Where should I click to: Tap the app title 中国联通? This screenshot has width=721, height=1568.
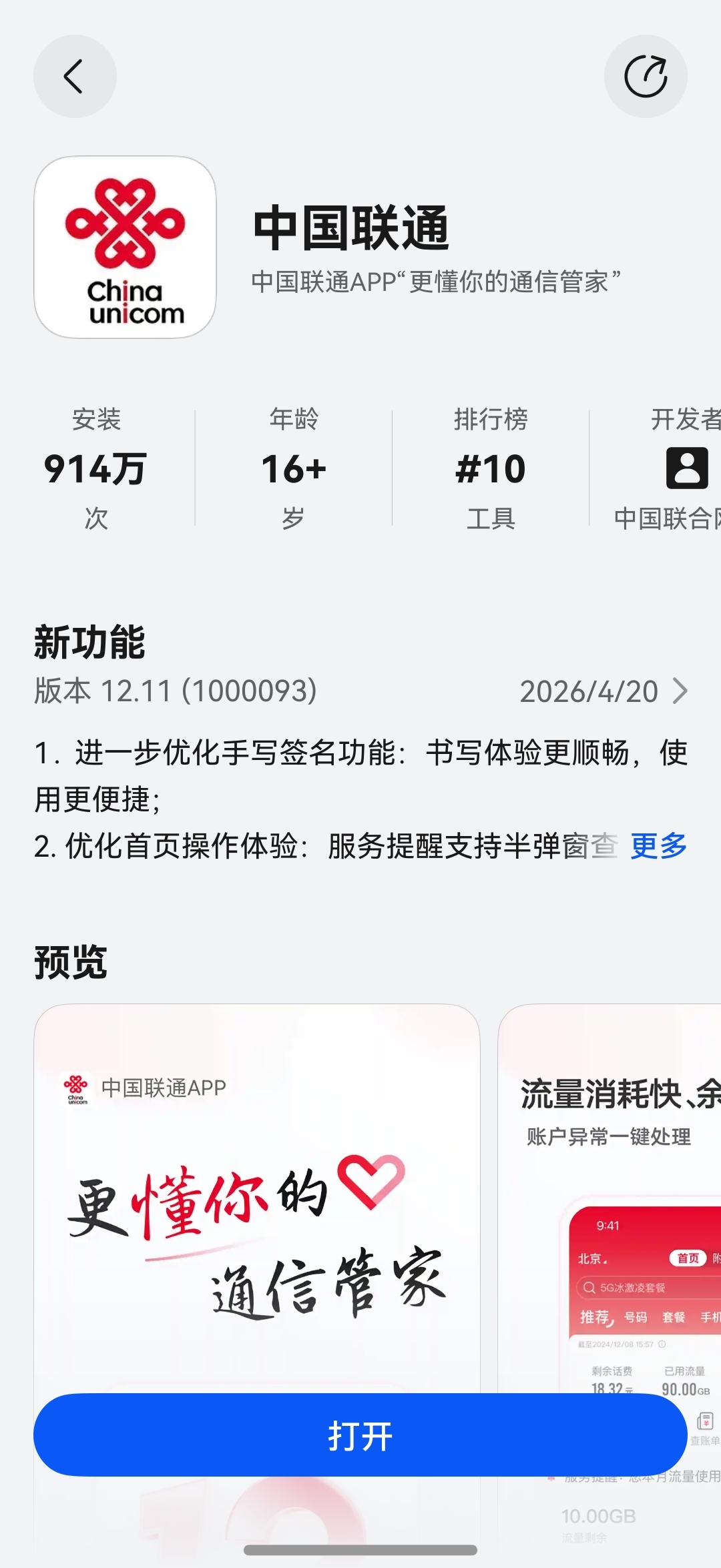pos(350,230)
